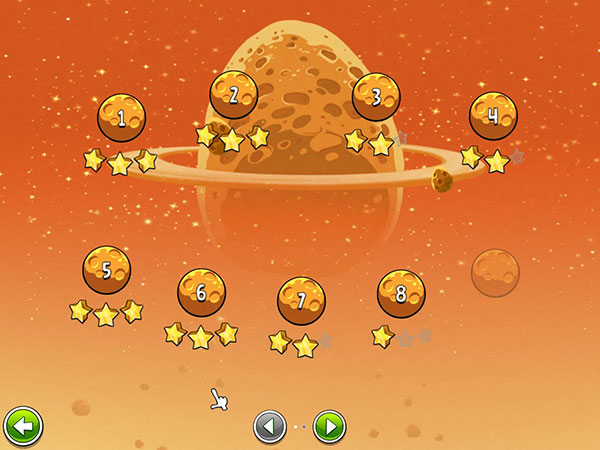Open level 2 planet
This screenshot has width=600, height=450.
(233, 96)
